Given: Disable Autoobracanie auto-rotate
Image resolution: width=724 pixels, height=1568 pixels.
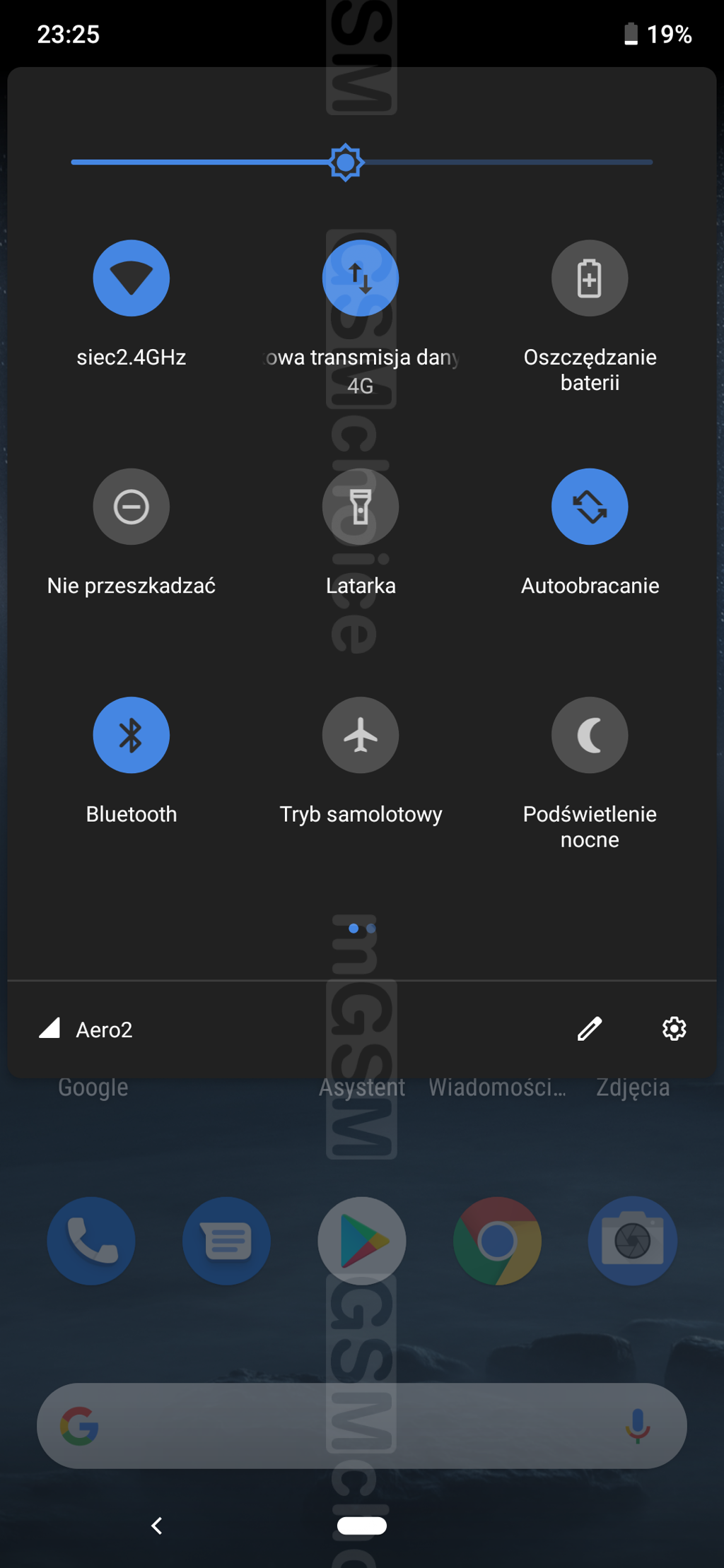Looking at the screenshot, I should tap(589, 506).
